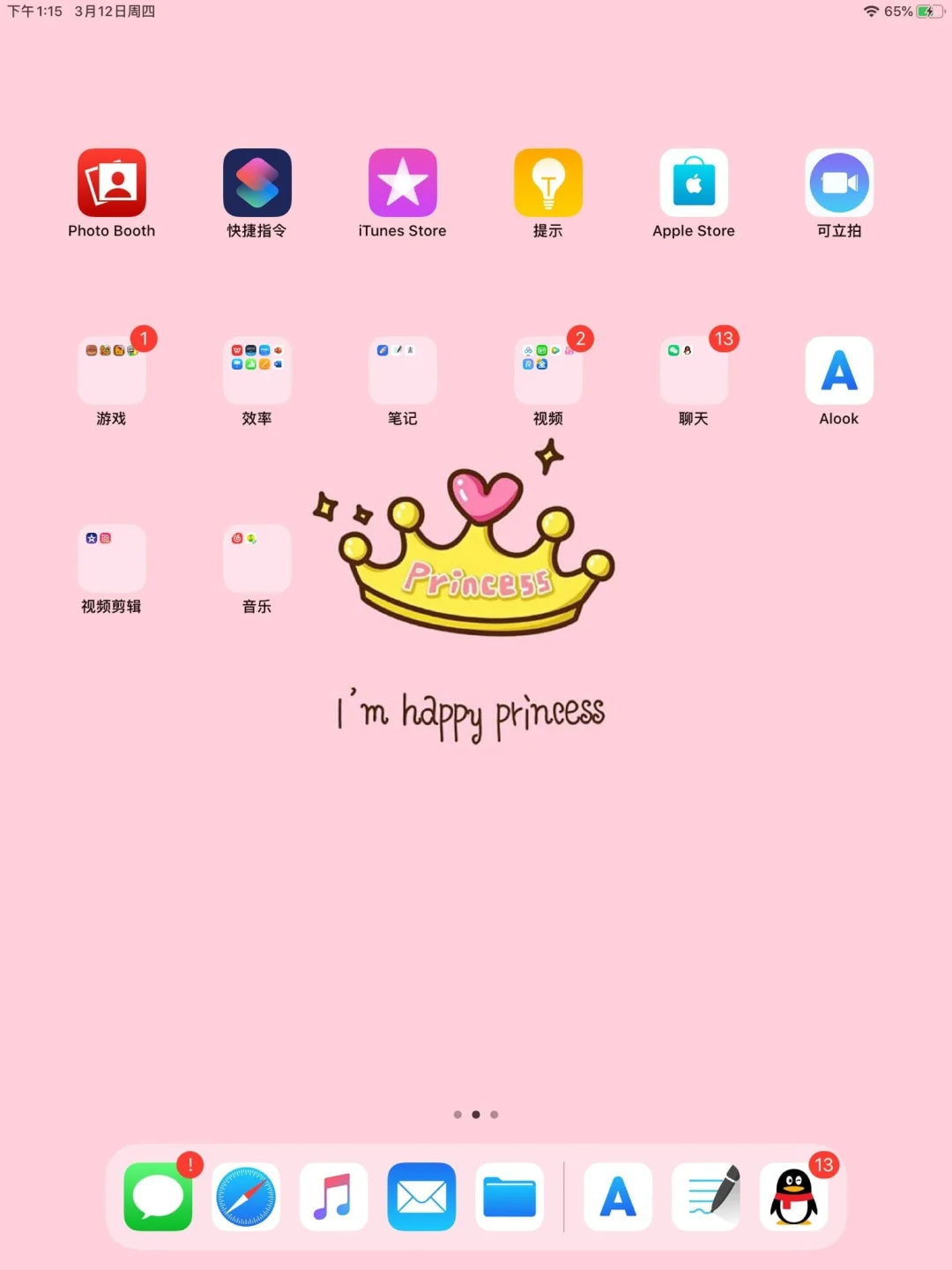Open Messages from the dock
952x1270 pixels.
click(x=159, y=1197)
